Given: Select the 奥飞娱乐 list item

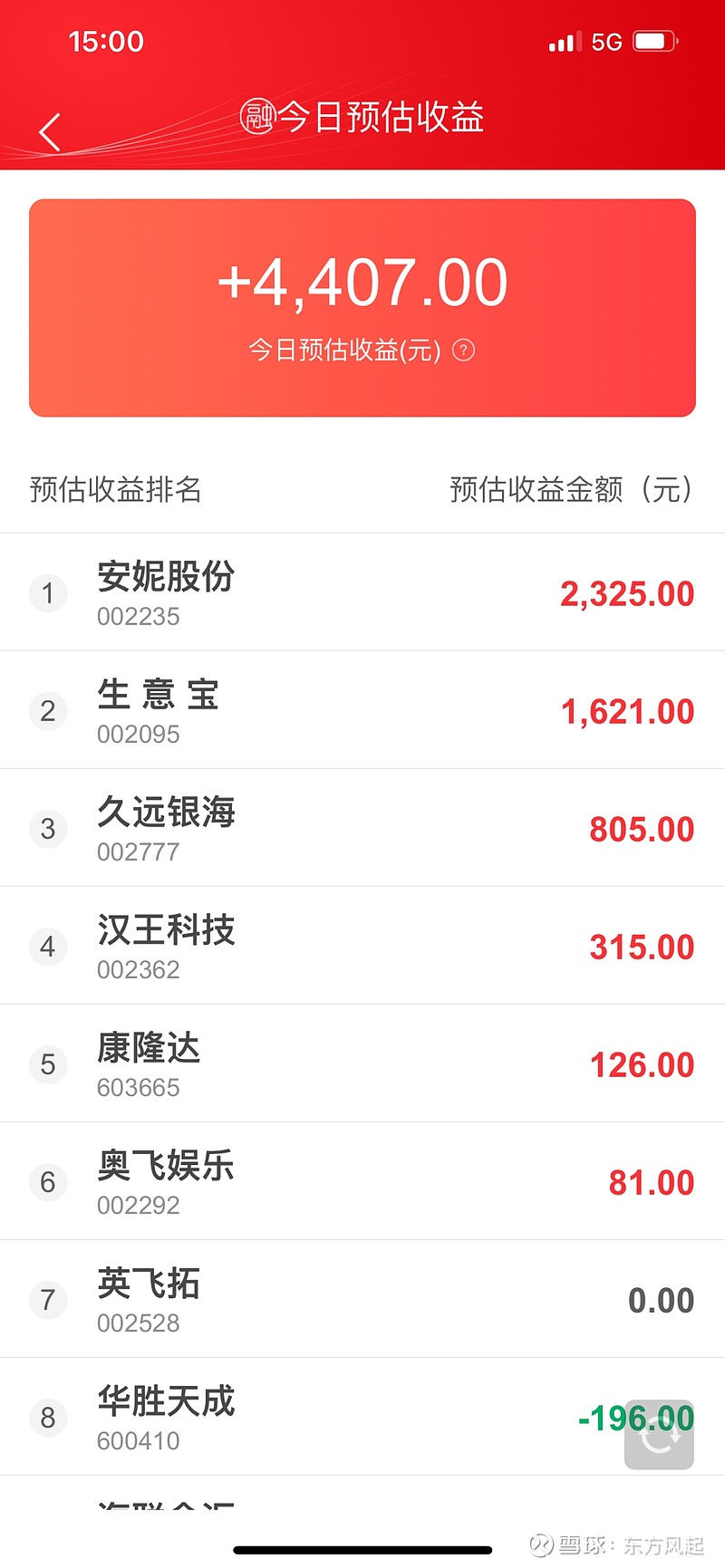Looking at the screenshot, I should coord(362,1181).
